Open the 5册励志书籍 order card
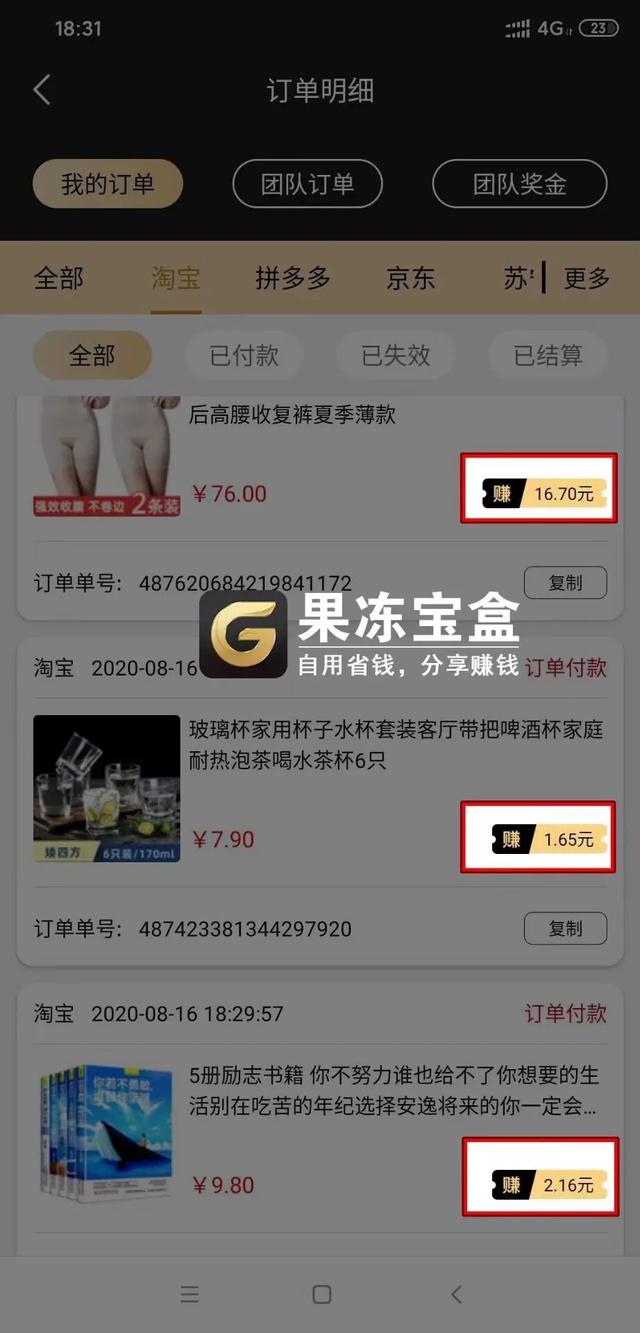Screen dimensions: 640x1333 [394, 1092]
